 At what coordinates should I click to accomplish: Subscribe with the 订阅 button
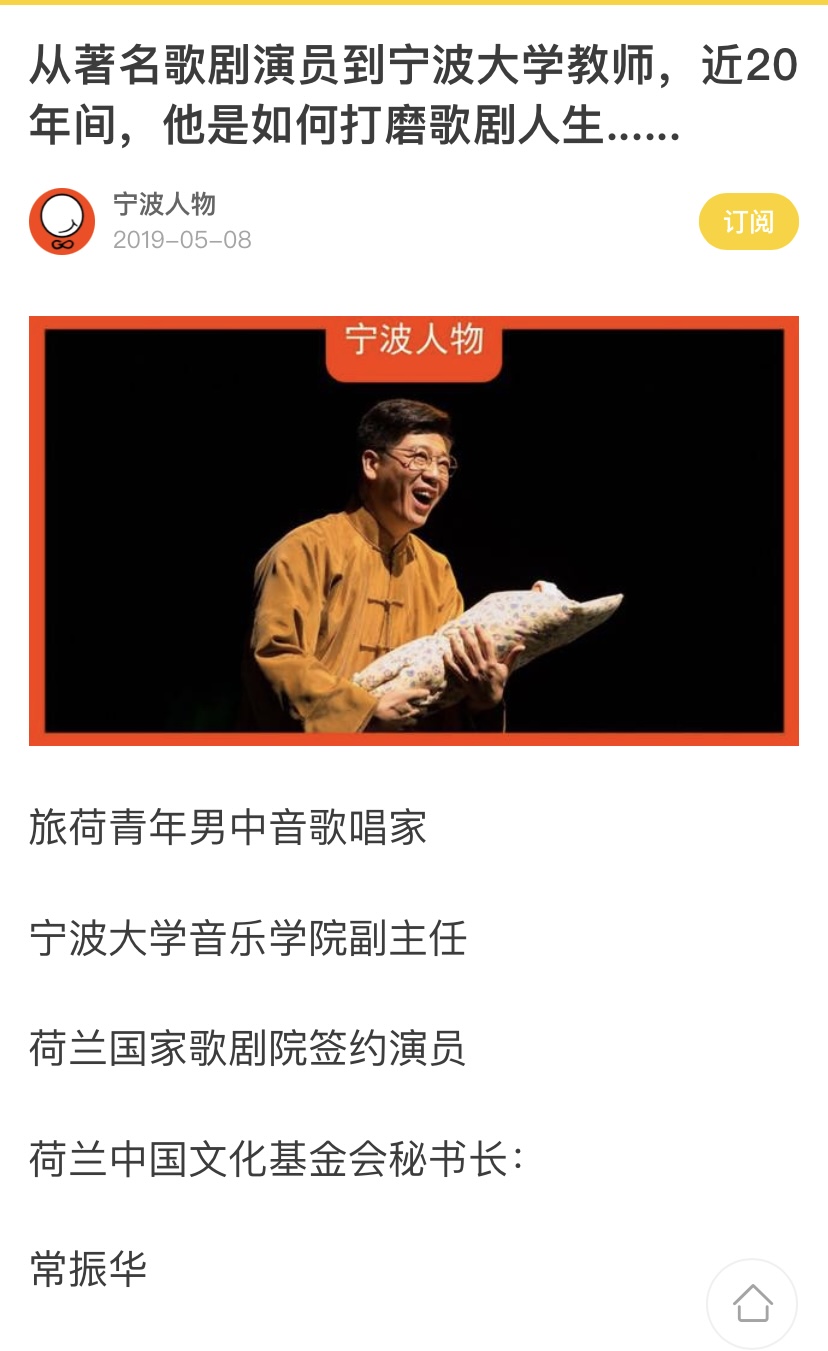pyautogui.click(x=748, y=221)
